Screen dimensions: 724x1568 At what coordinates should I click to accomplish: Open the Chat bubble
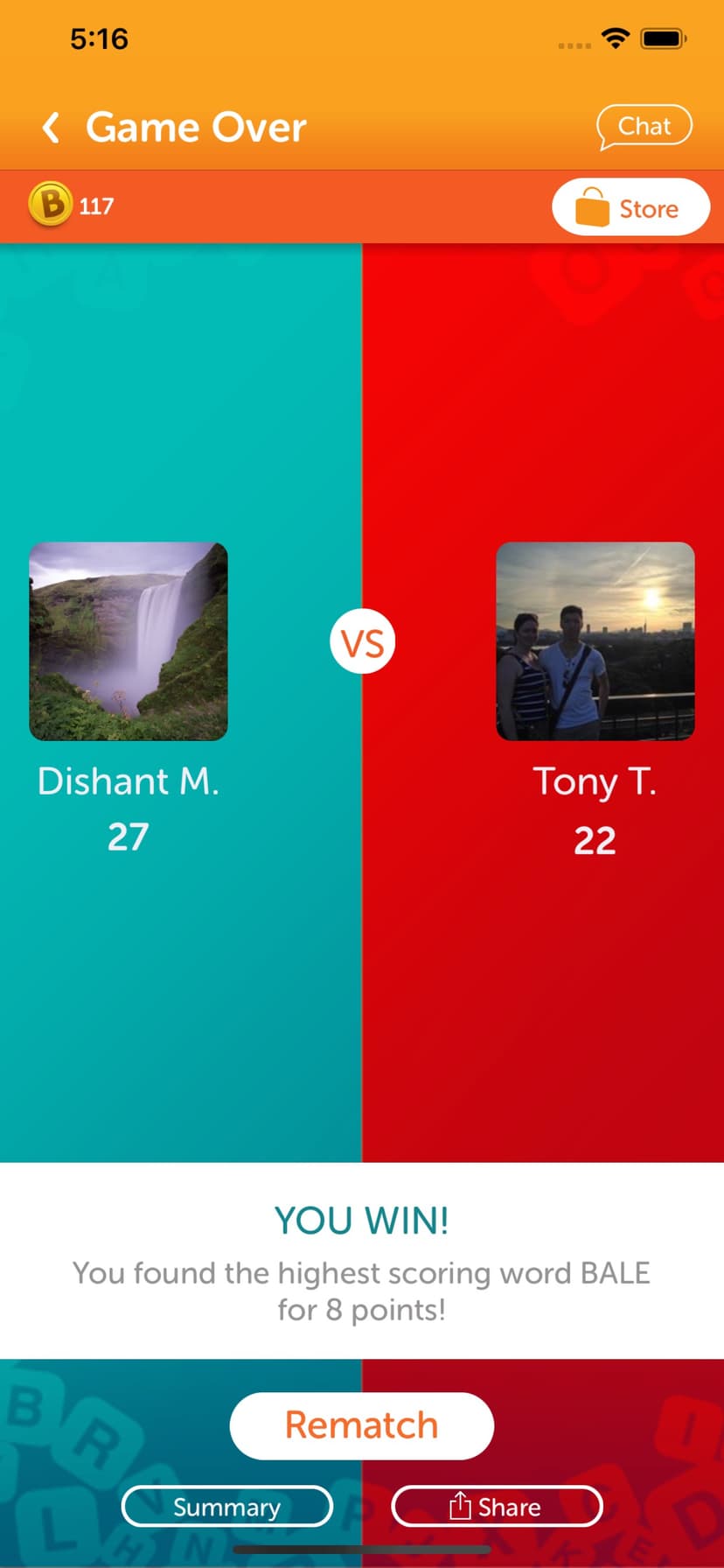tap(644, 127)
